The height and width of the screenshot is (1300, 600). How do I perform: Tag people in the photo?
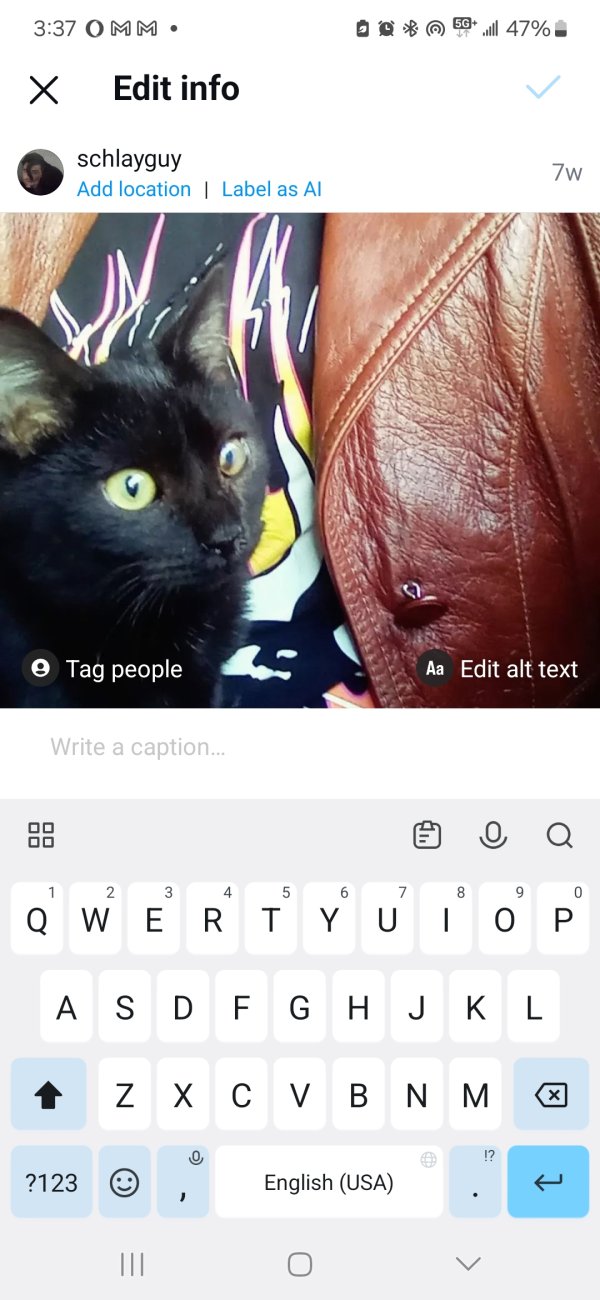tap(104, 668)
